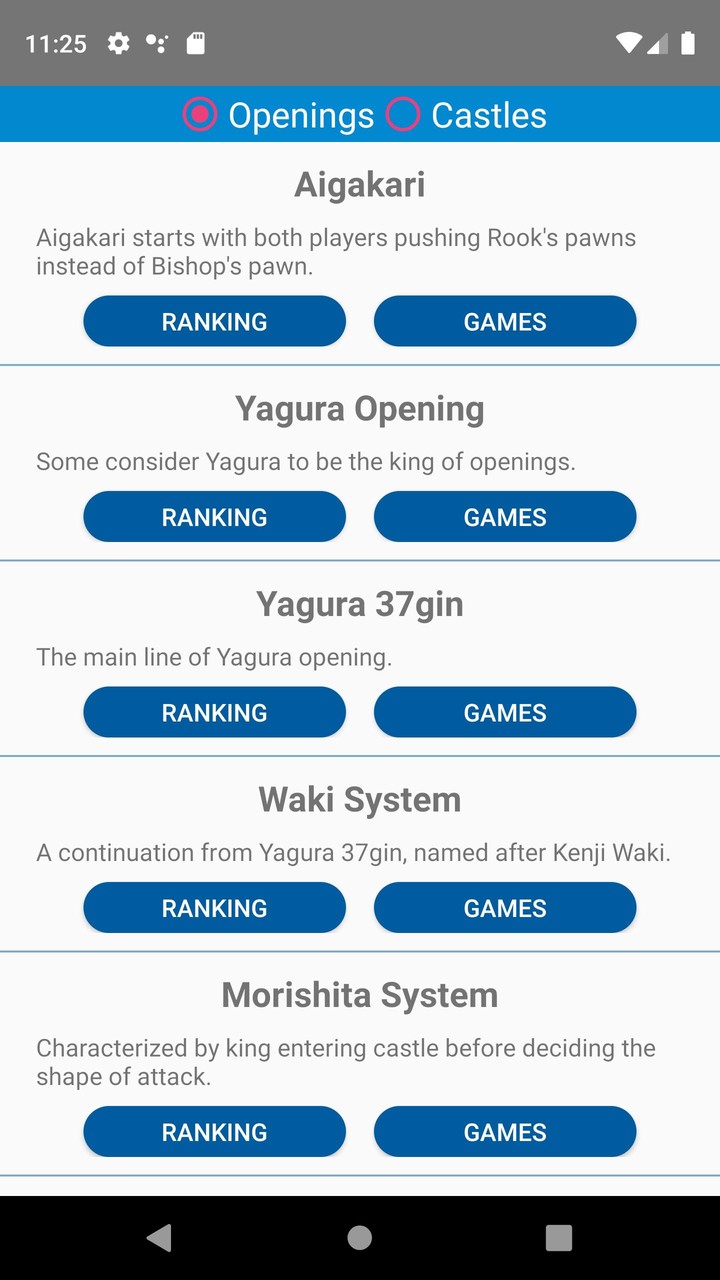Open RANKING for Yagura Opening
Image resolution: width=720 pixels, height=1280 pixels.
click(x=214, y=516)
